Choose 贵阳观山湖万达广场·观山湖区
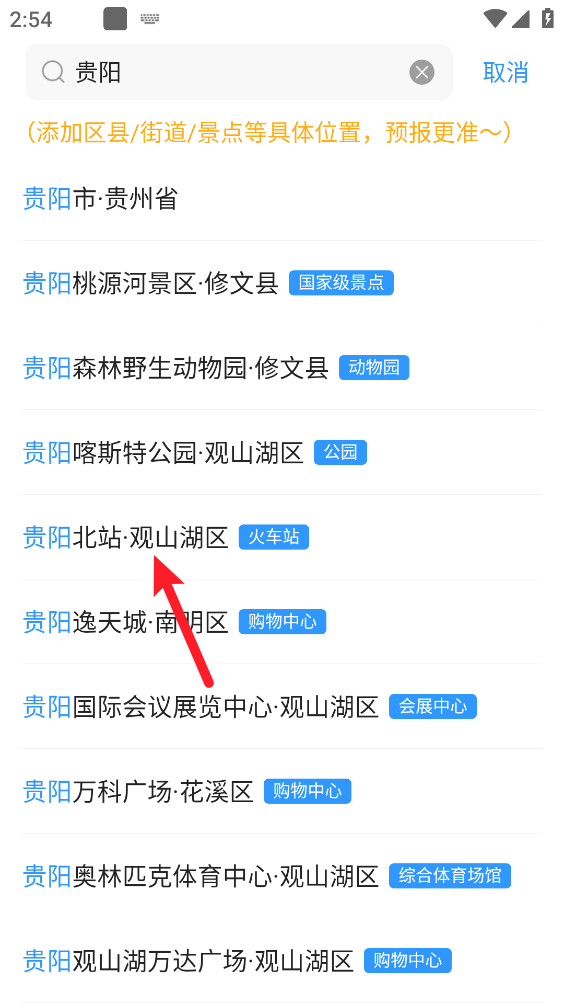Screen dimensions: 564x1004 point(282,960)
